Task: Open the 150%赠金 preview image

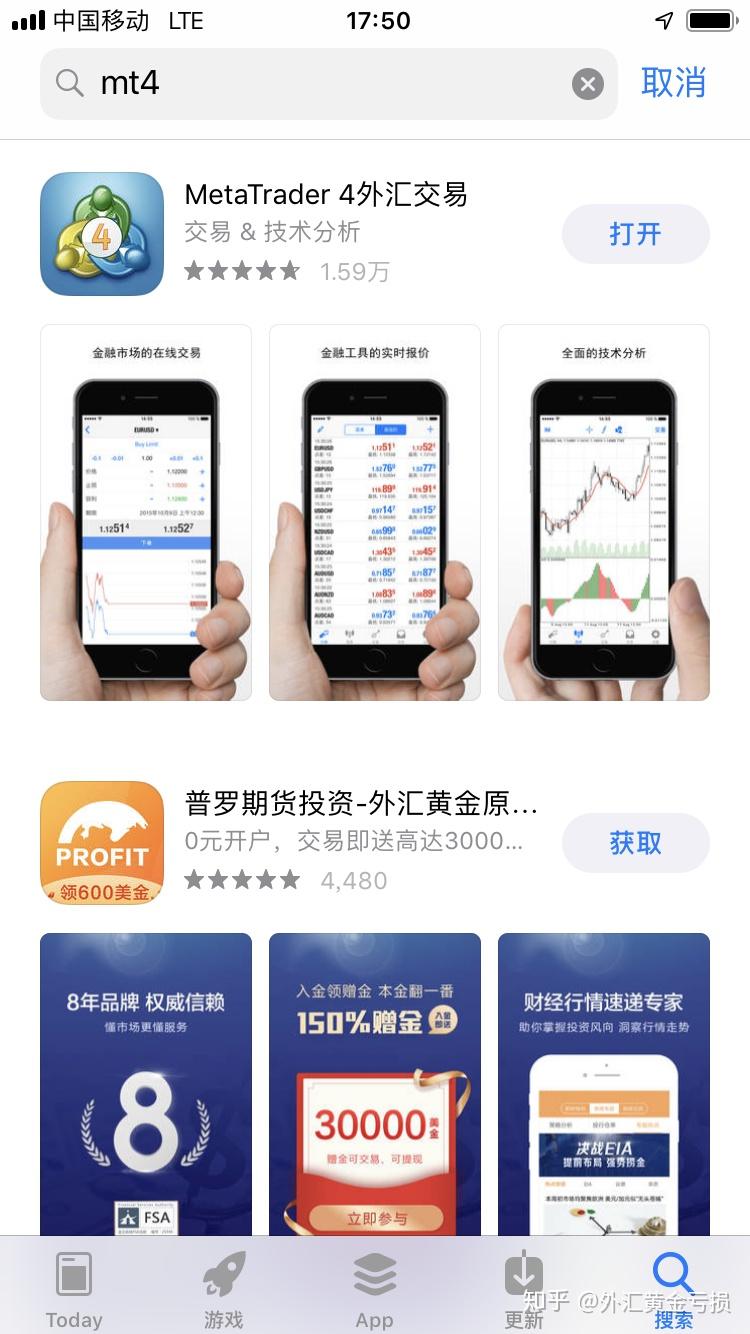Action: 375,1084
